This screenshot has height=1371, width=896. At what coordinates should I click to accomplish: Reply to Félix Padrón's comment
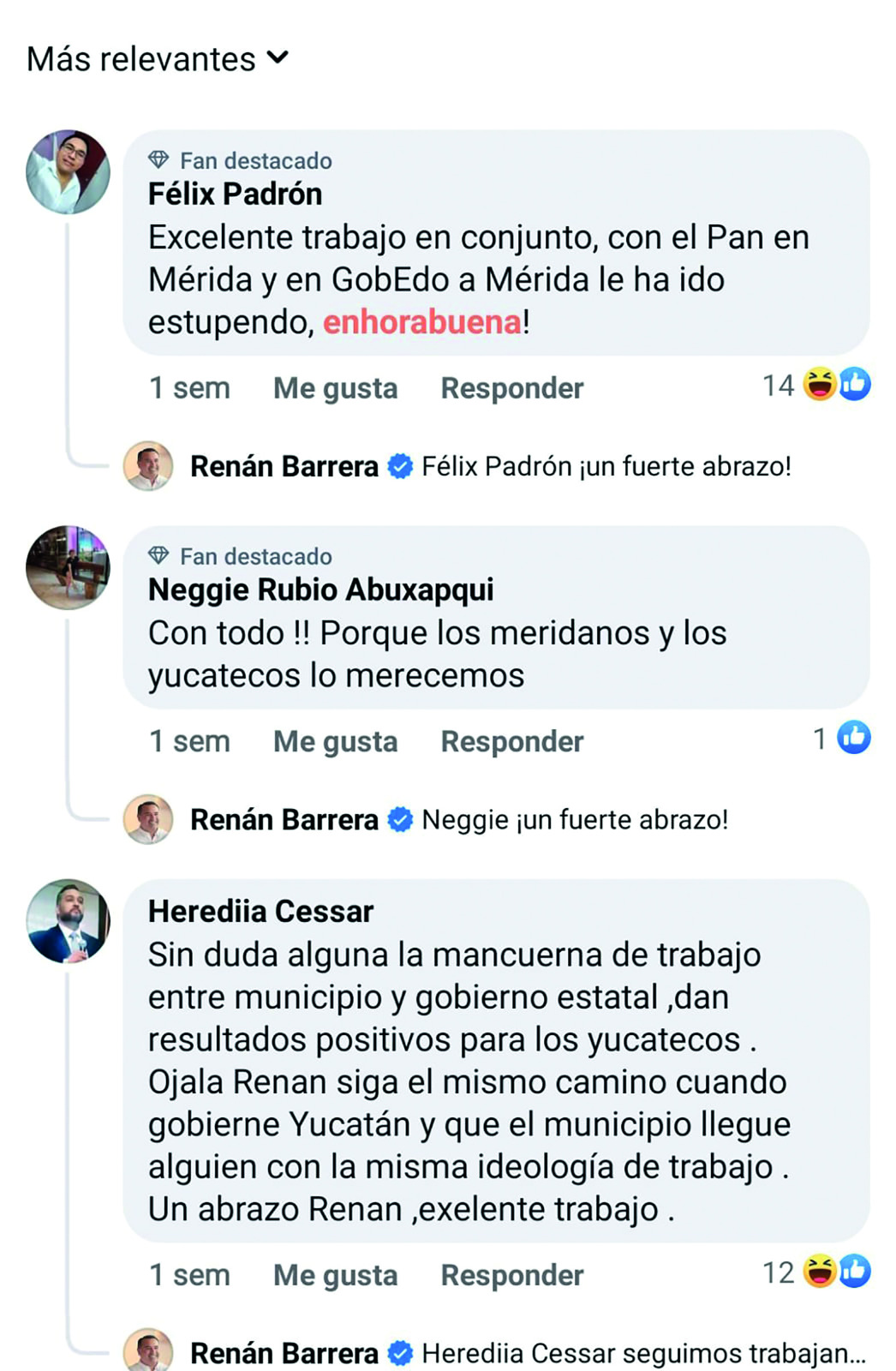point(511,388)
